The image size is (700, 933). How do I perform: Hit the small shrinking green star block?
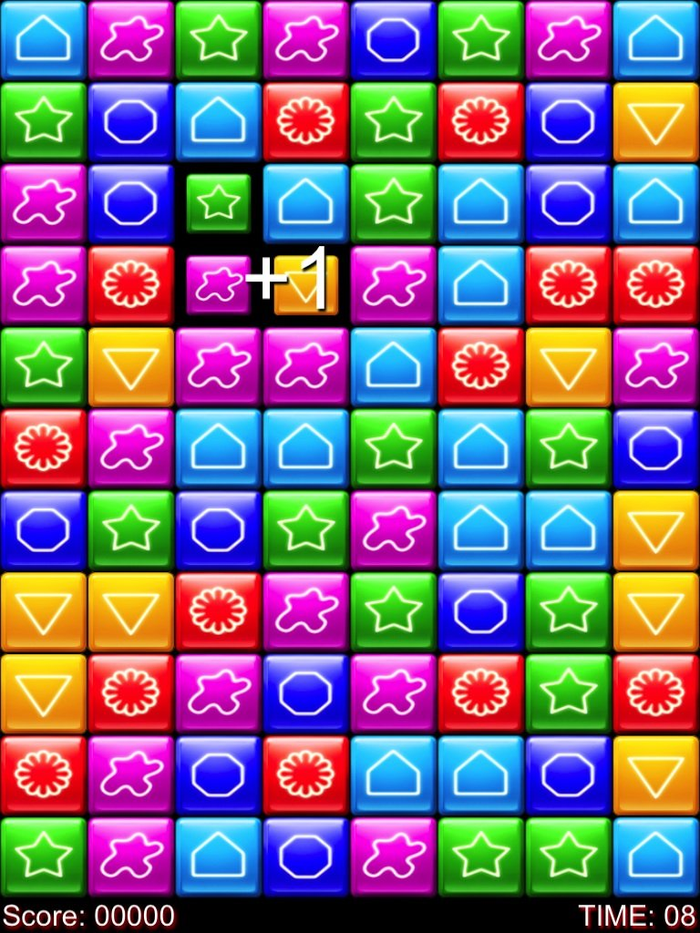[218, 203]
